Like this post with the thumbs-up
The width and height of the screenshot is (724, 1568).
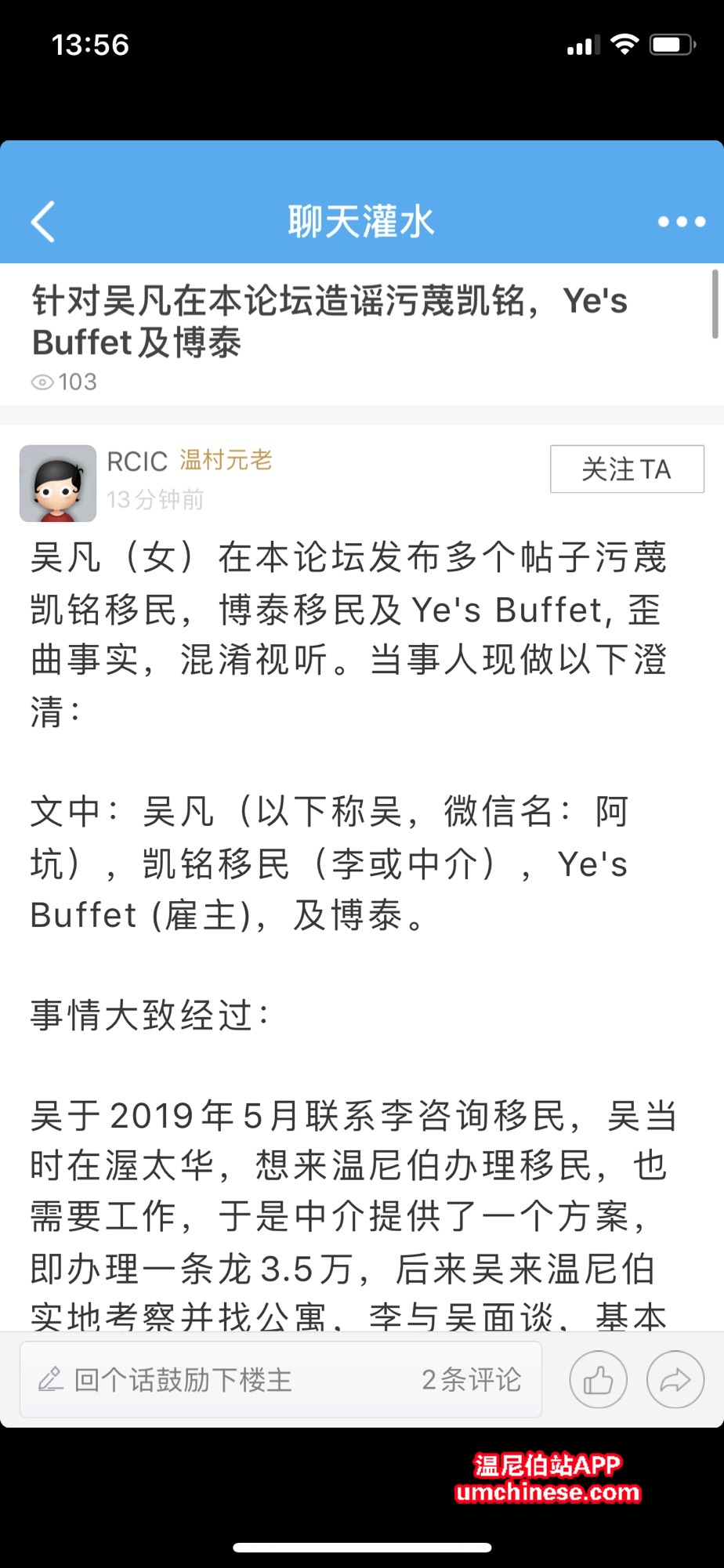point(598,1380)
